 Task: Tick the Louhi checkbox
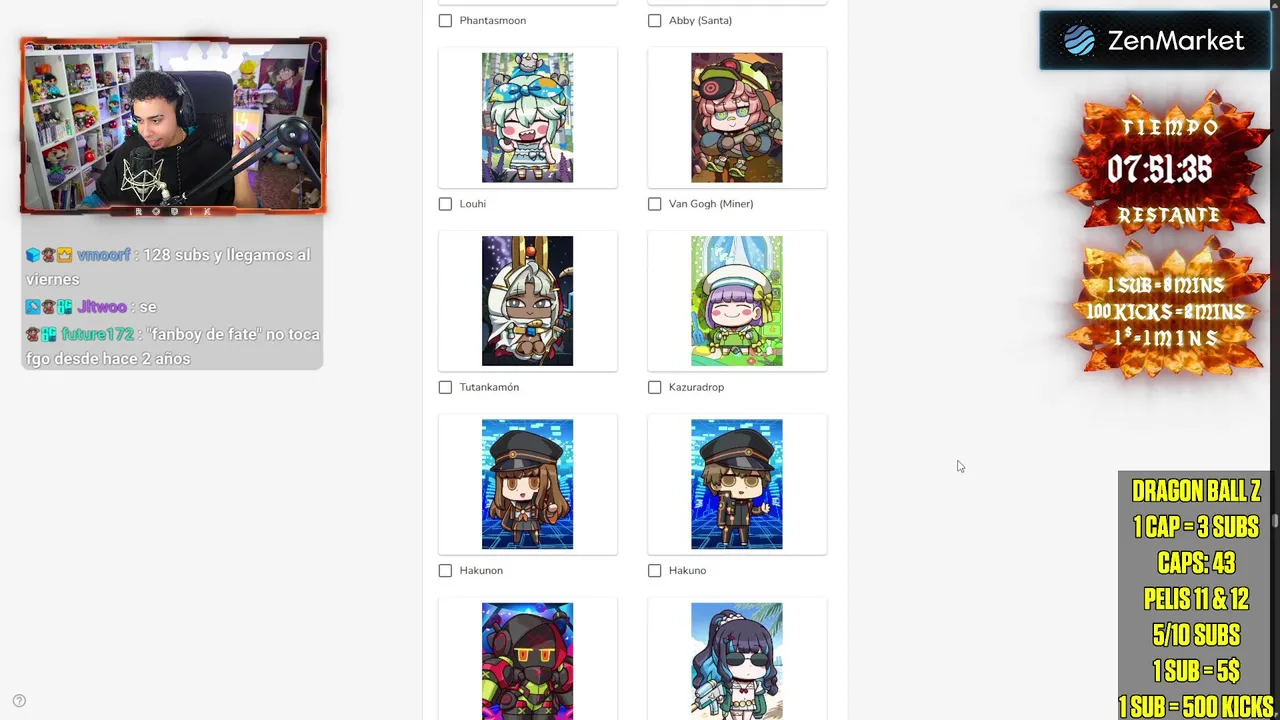pos(445,204)
